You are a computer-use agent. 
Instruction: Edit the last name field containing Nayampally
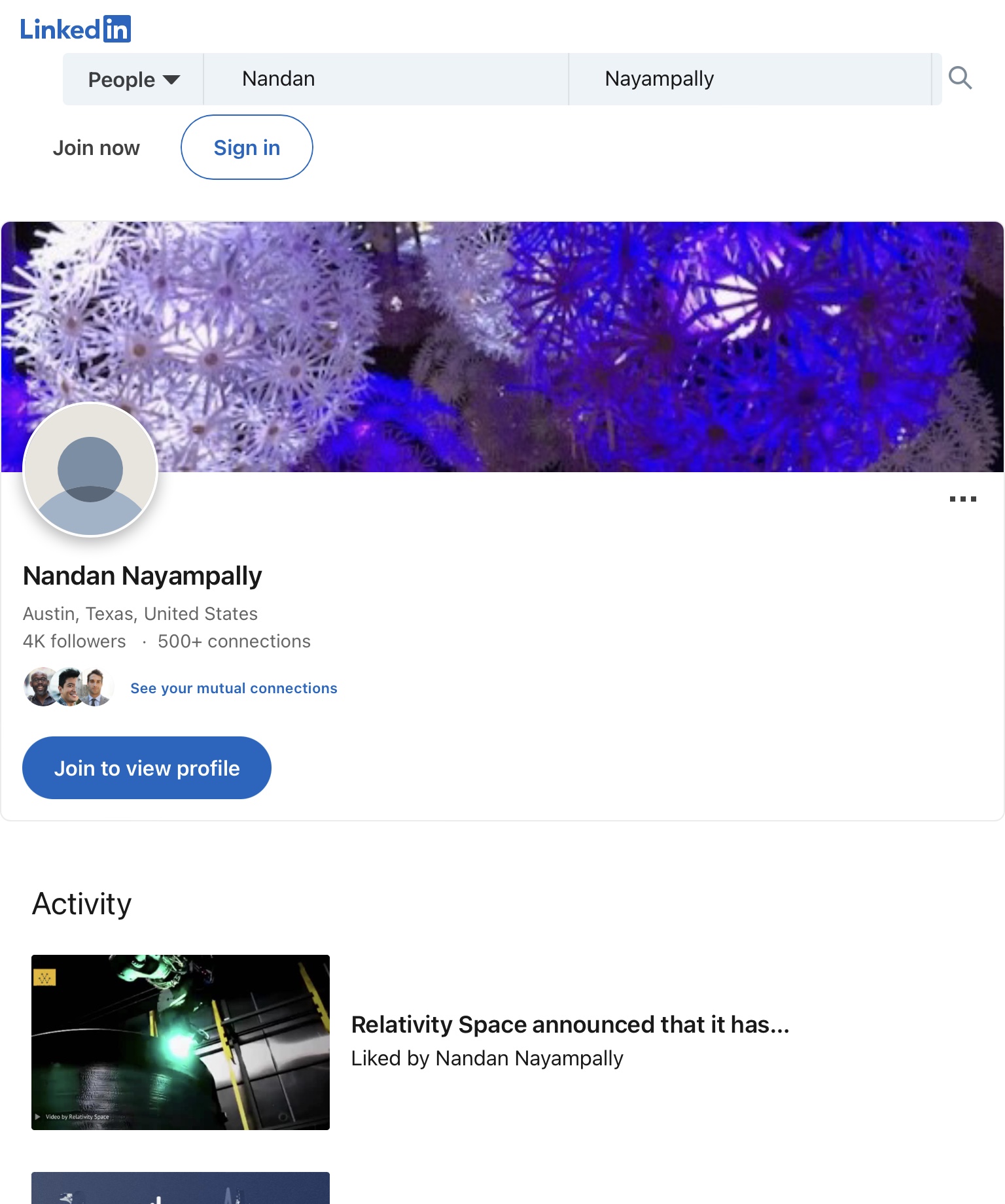point(749,79)
